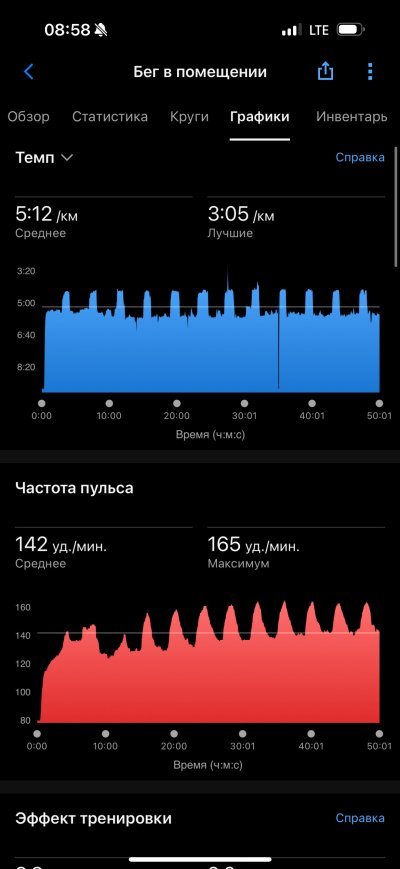Open Справка link for Эффект тренировки
This screenshot has width=400, height=869.
coord(360,818)
